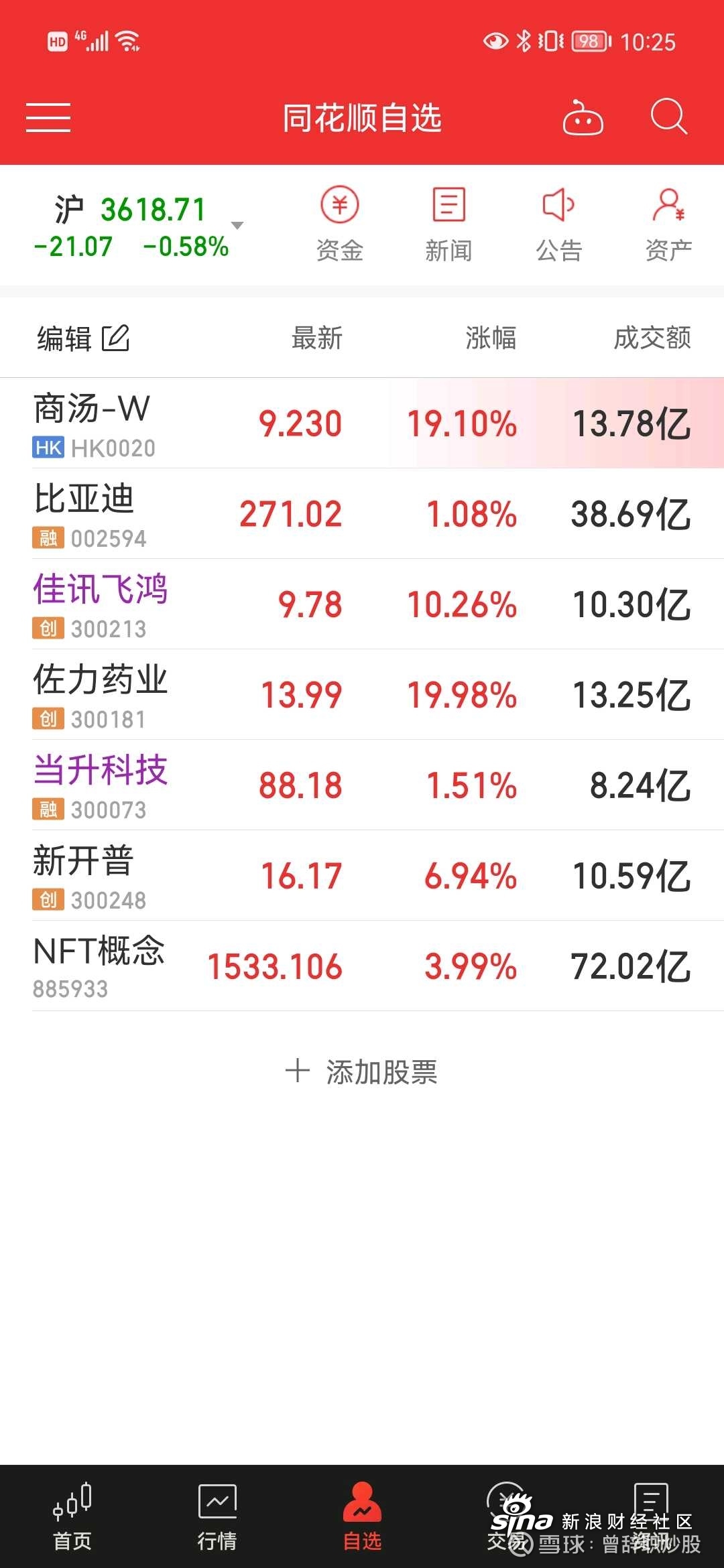Open the NFT概念 row
This screenshot has width=724, height=1568.
pyautogui.click(x=362, y=966)
